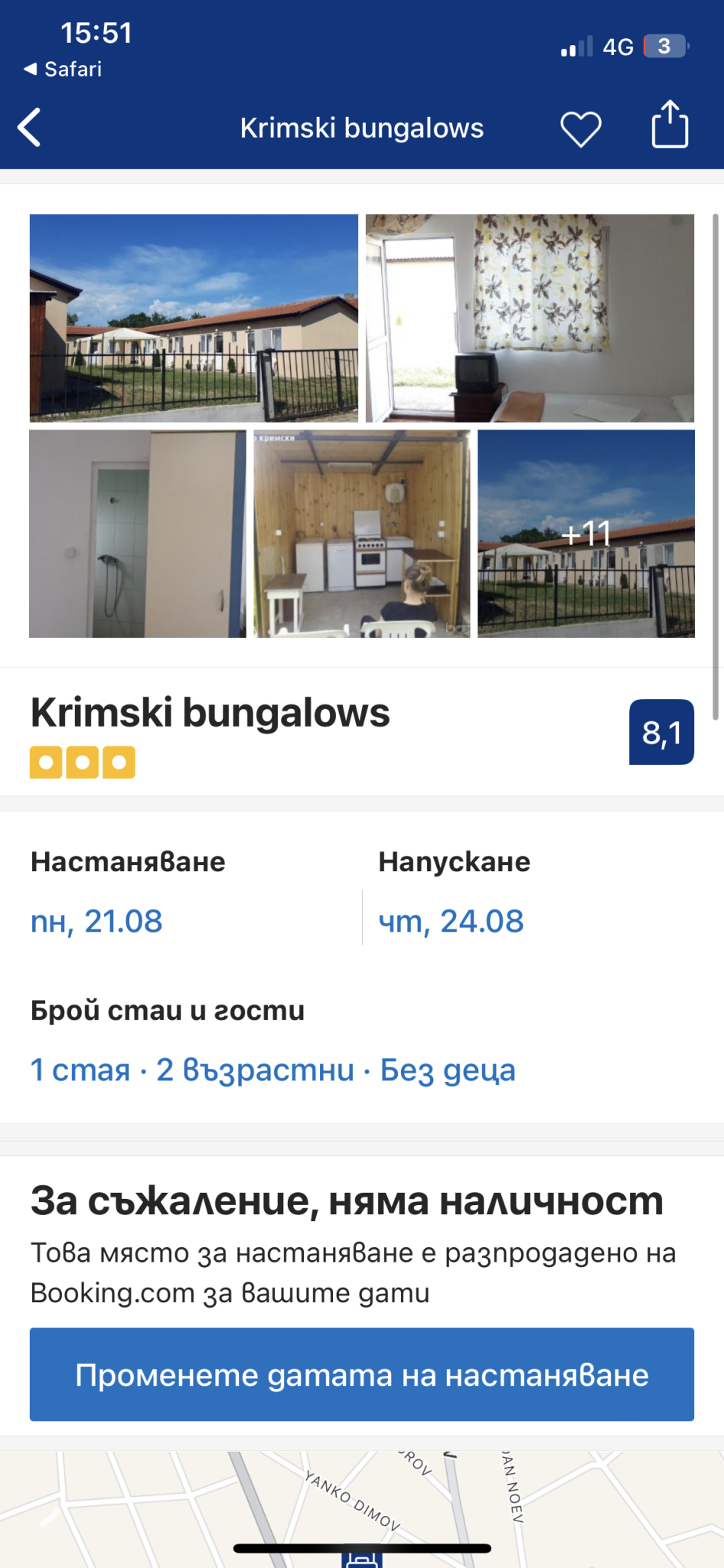The width and height of the screenshot is (724, 1568).
Task: Open the map preview
Action: pyautogui.click(x=362, y=1504)
